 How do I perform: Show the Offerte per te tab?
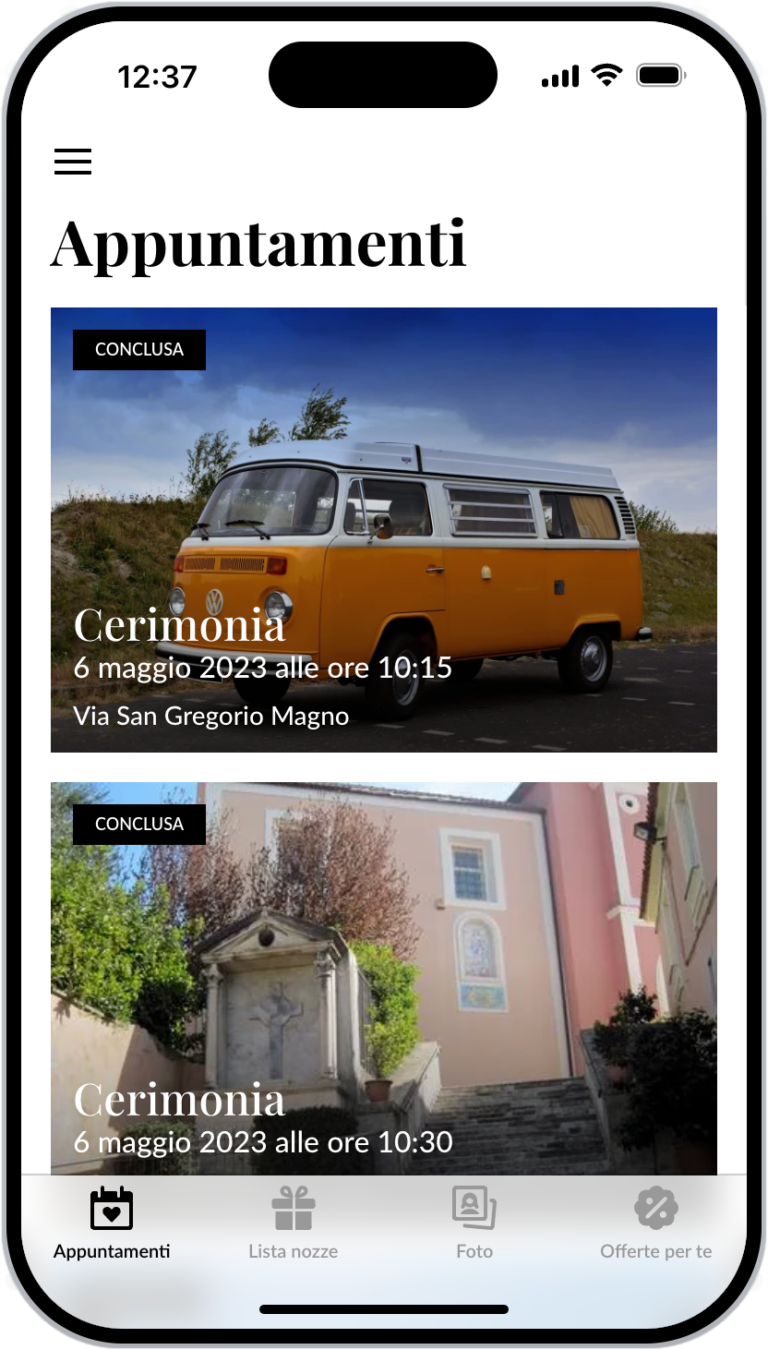(x=656, y=1223)
